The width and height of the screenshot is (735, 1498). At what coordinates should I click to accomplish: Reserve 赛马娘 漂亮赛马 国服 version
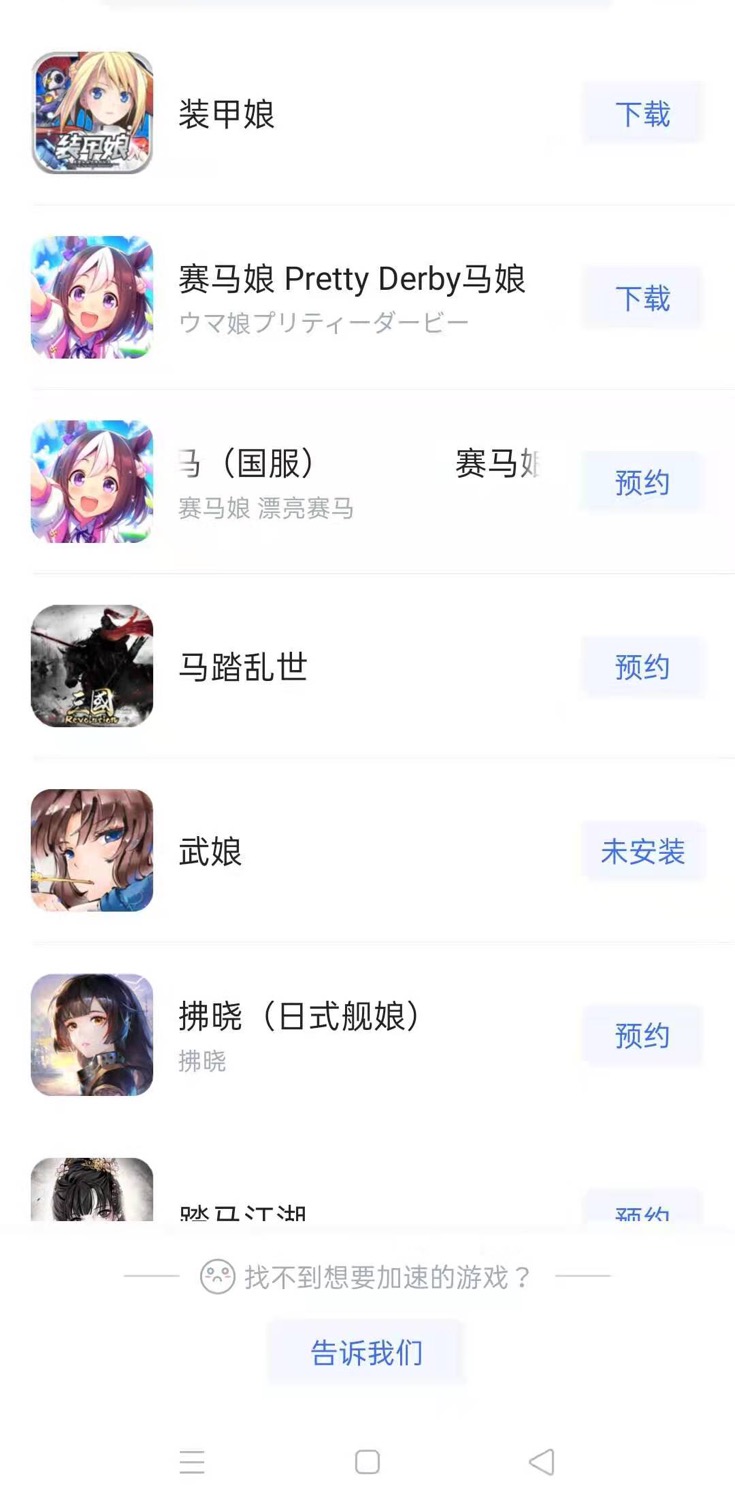[642, 483]
